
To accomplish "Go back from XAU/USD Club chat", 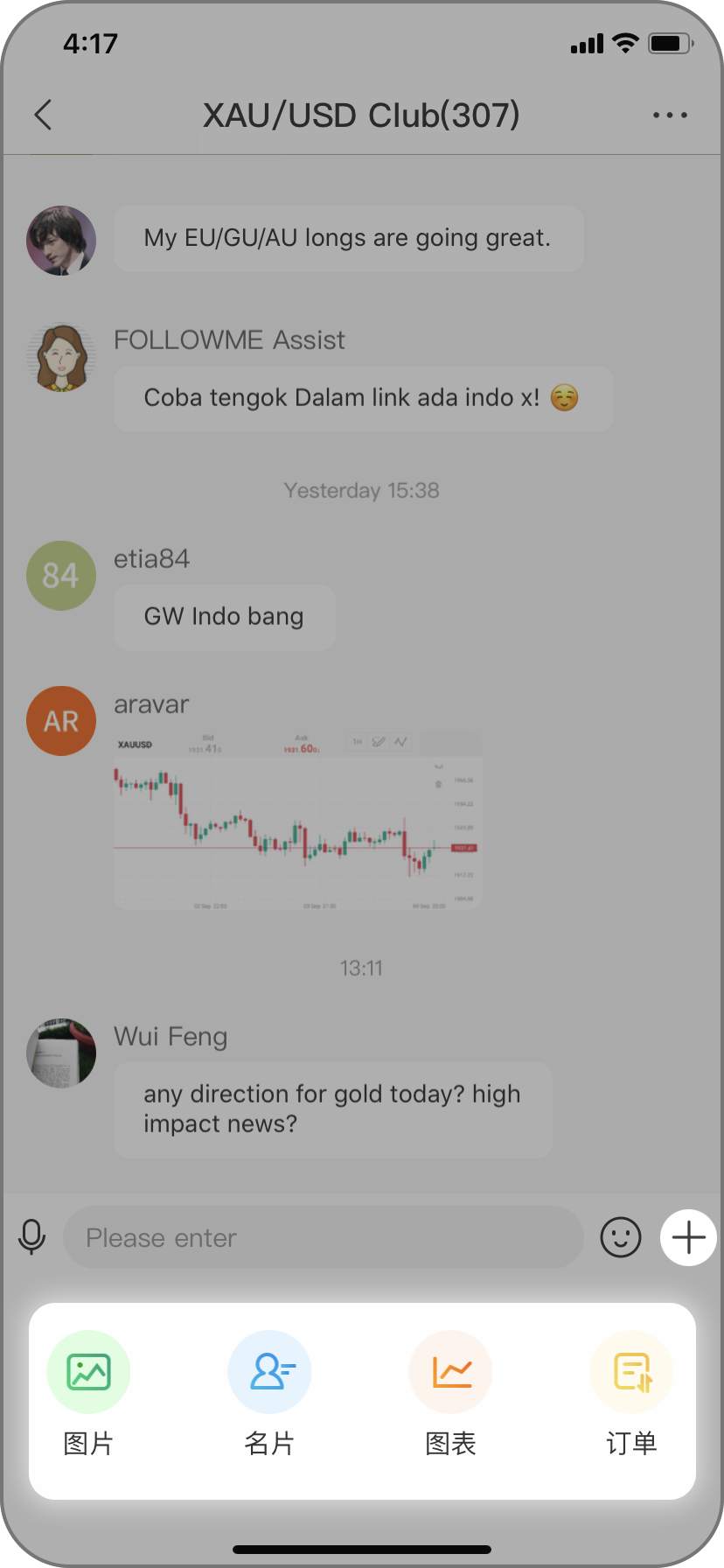I will (x=43, y=115).
